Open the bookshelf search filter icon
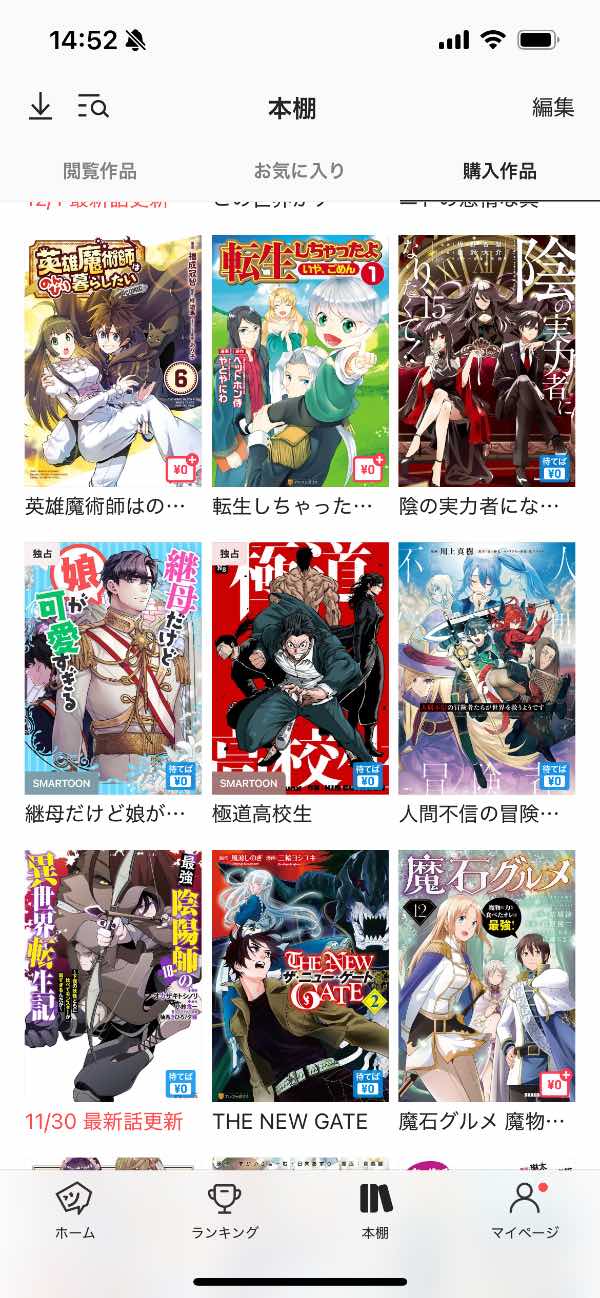The width and height of the screenshot is (600, 1298). click(x=93, y=107)
